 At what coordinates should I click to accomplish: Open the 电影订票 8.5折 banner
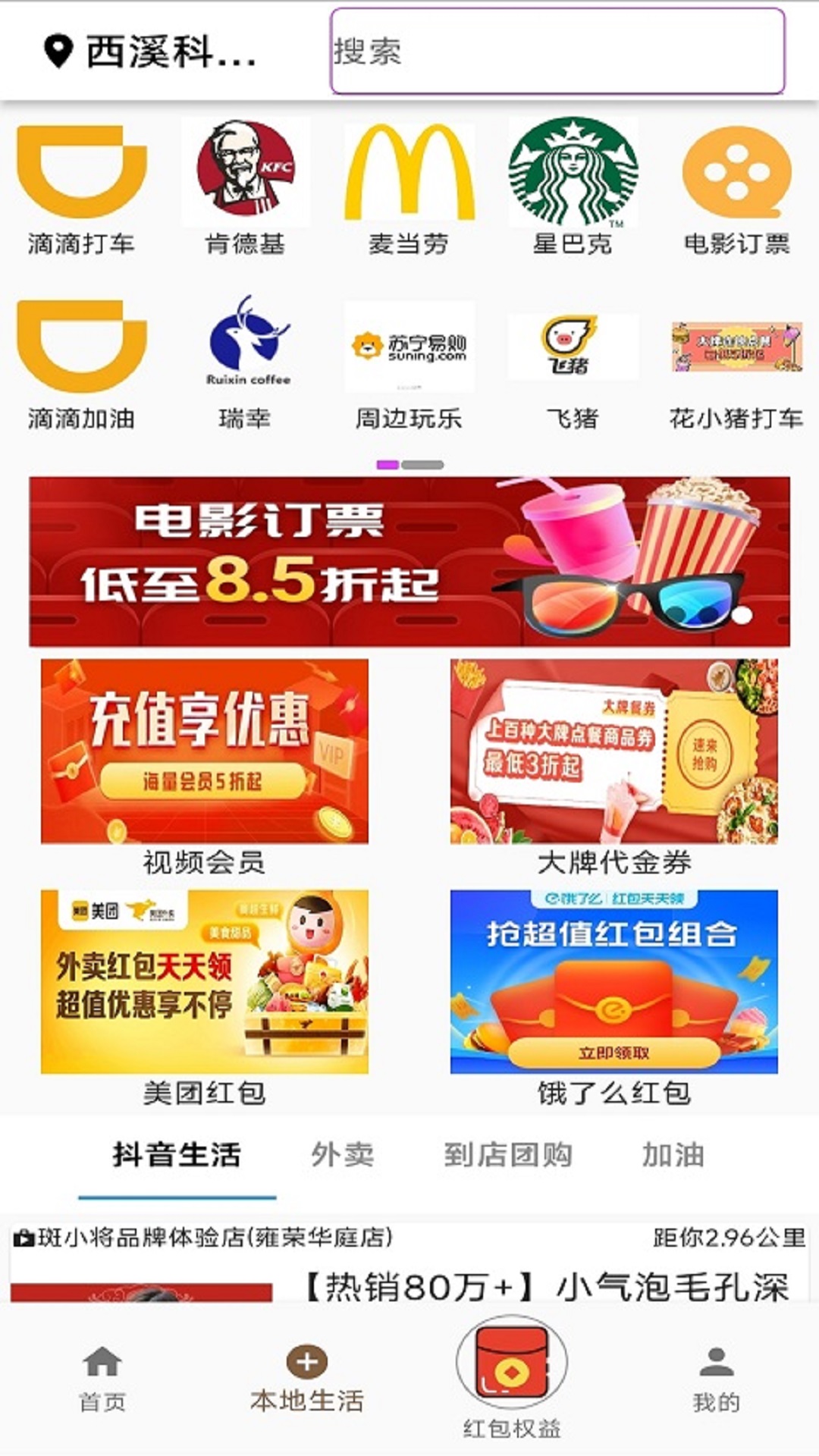[x=409, y=561]
